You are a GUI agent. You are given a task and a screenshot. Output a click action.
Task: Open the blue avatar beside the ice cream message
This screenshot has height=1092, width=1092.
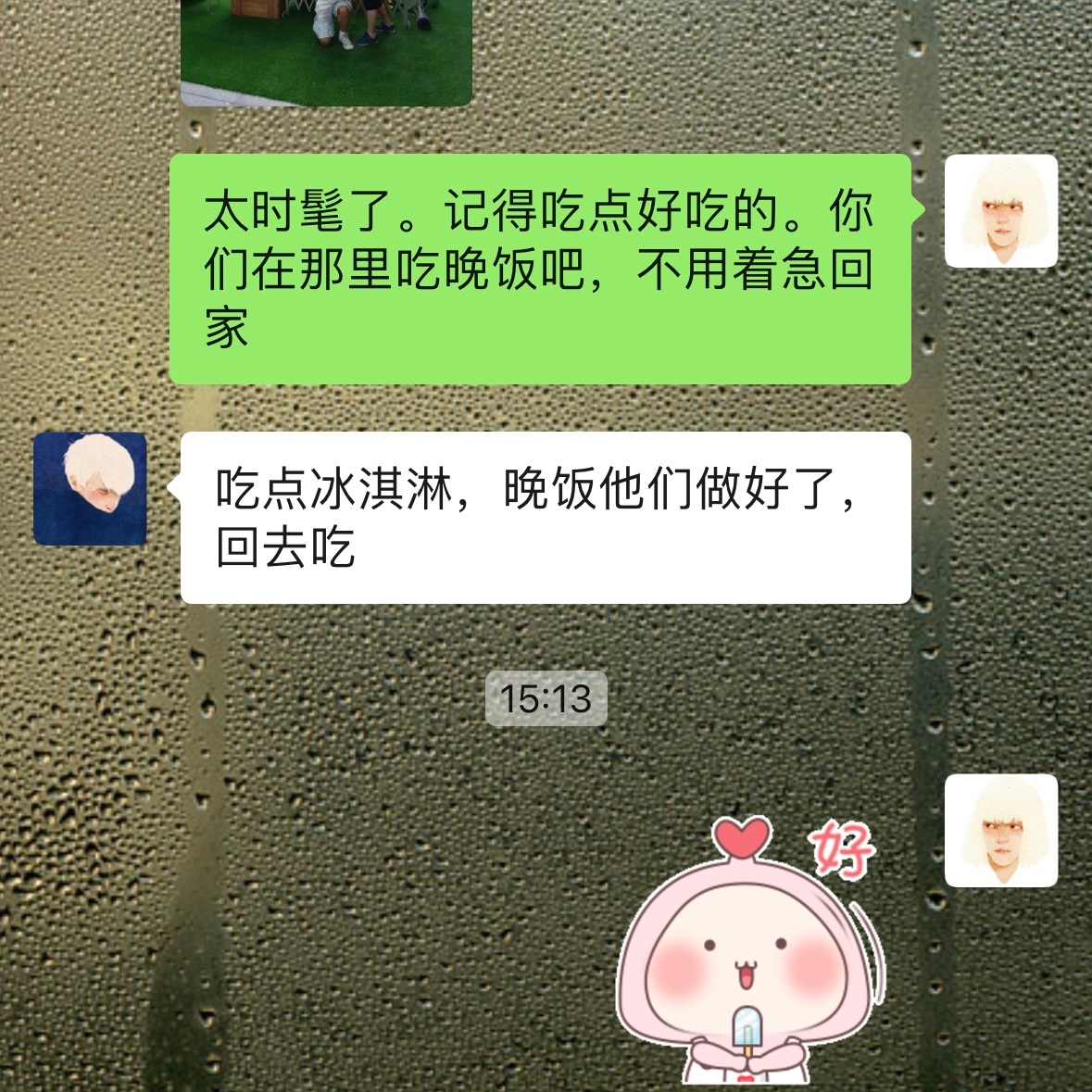90,488
